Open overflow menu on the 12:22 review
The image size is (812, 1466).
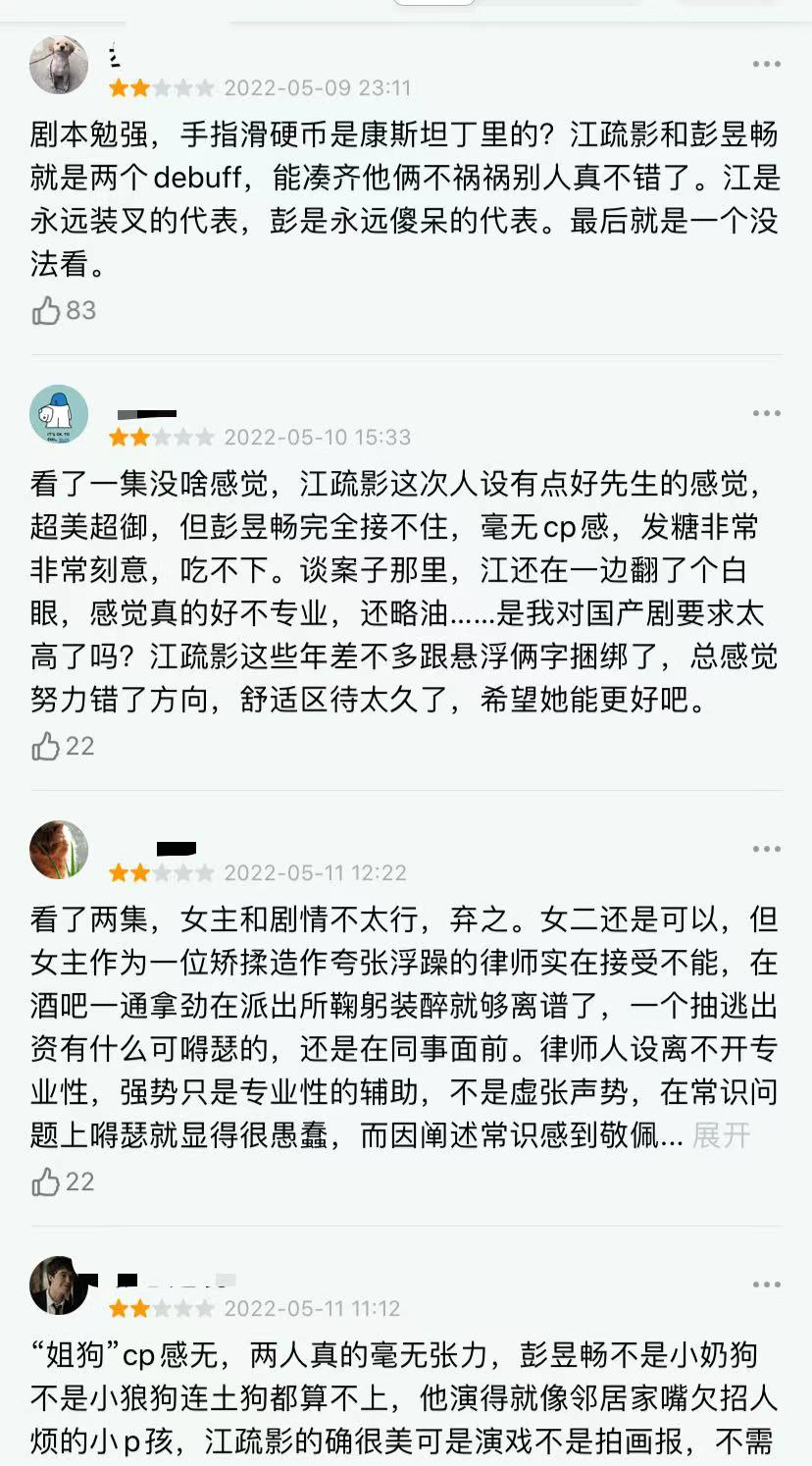tap(766, 849)
